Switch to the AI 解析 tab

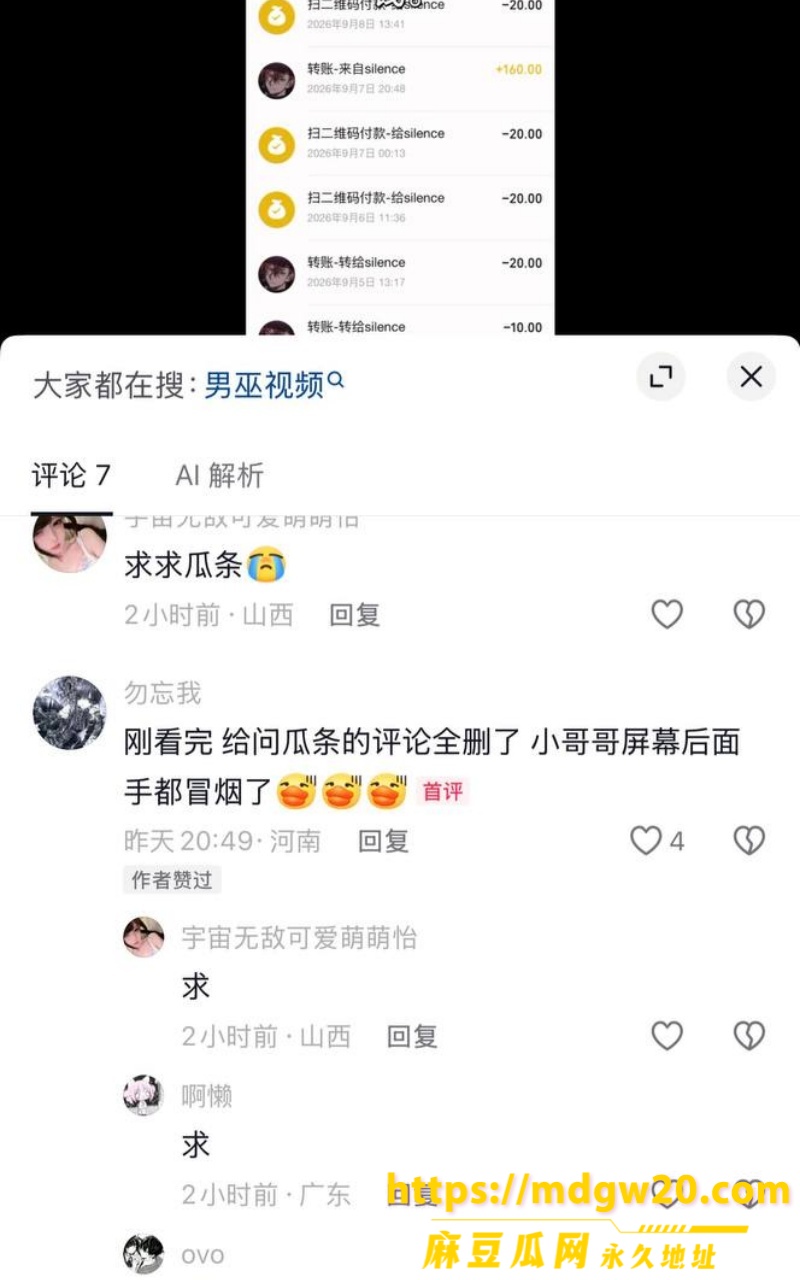(220, 475)
